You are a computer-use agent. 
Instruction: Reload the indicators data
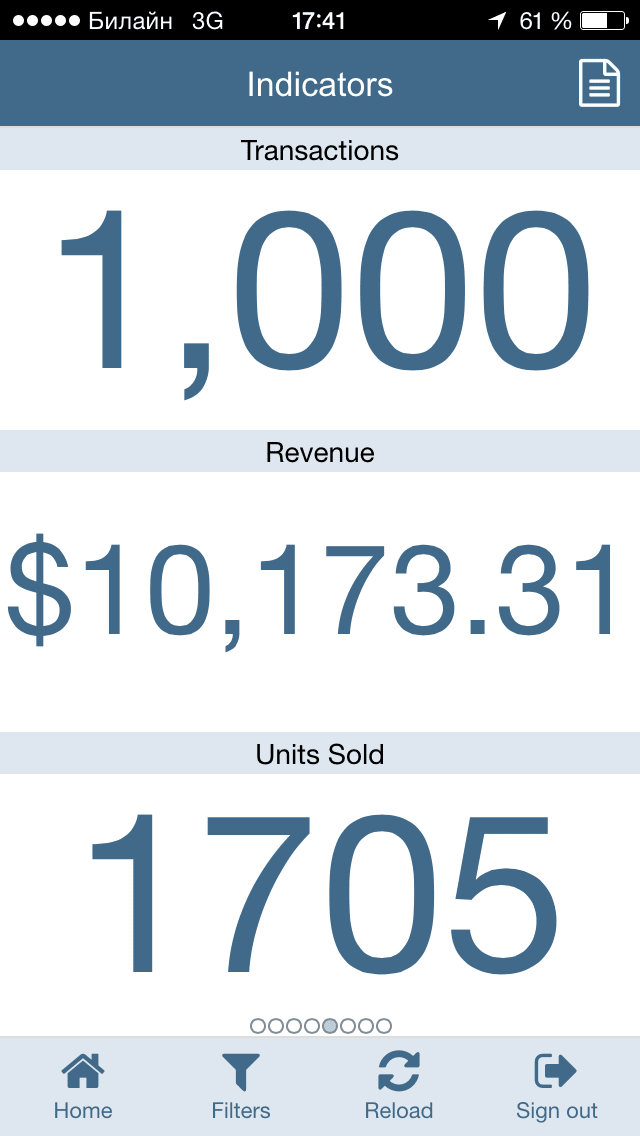(399, 1086)
